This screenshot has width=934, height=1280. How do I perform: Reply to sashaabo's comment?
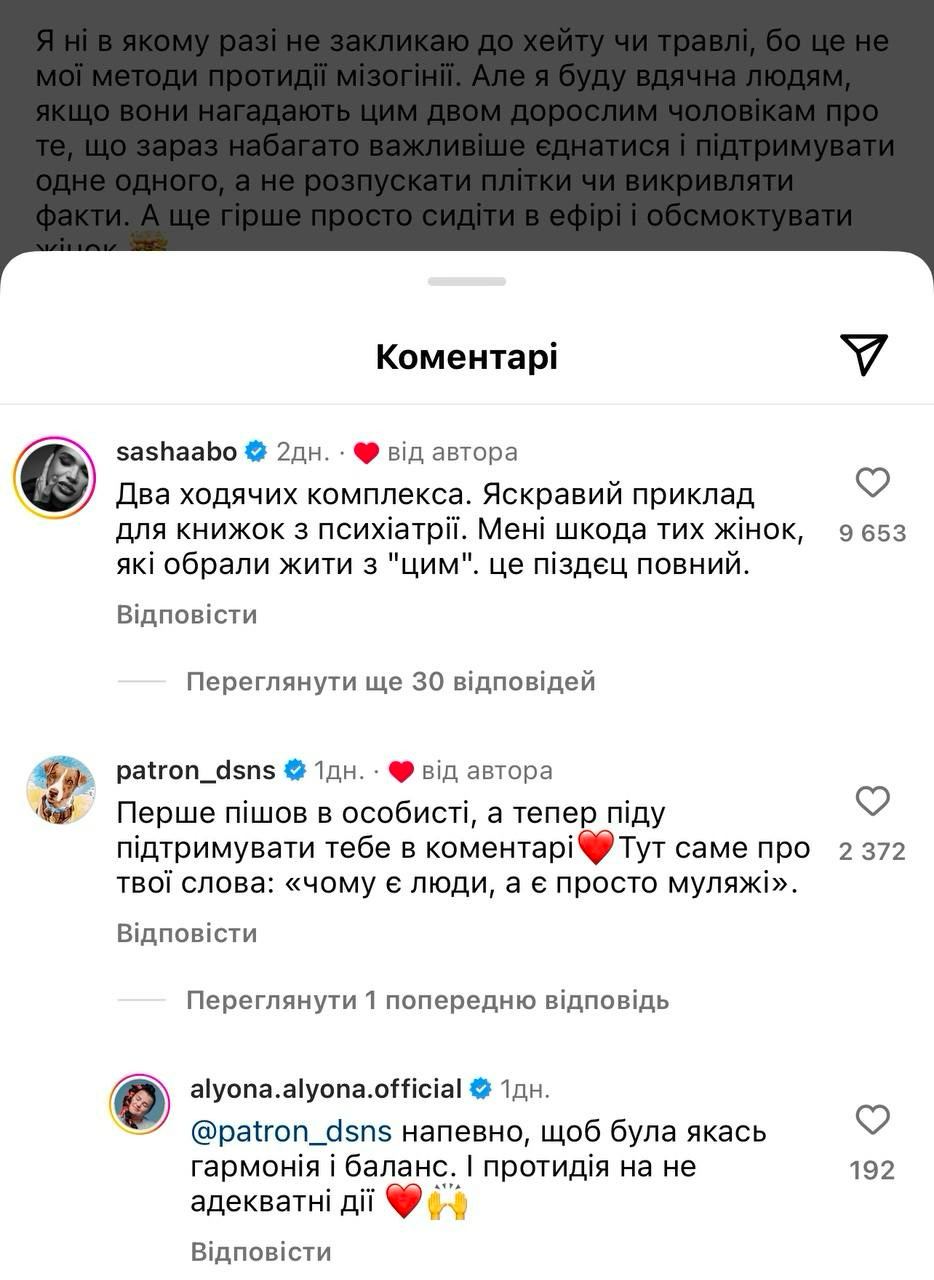pos(187,615)
